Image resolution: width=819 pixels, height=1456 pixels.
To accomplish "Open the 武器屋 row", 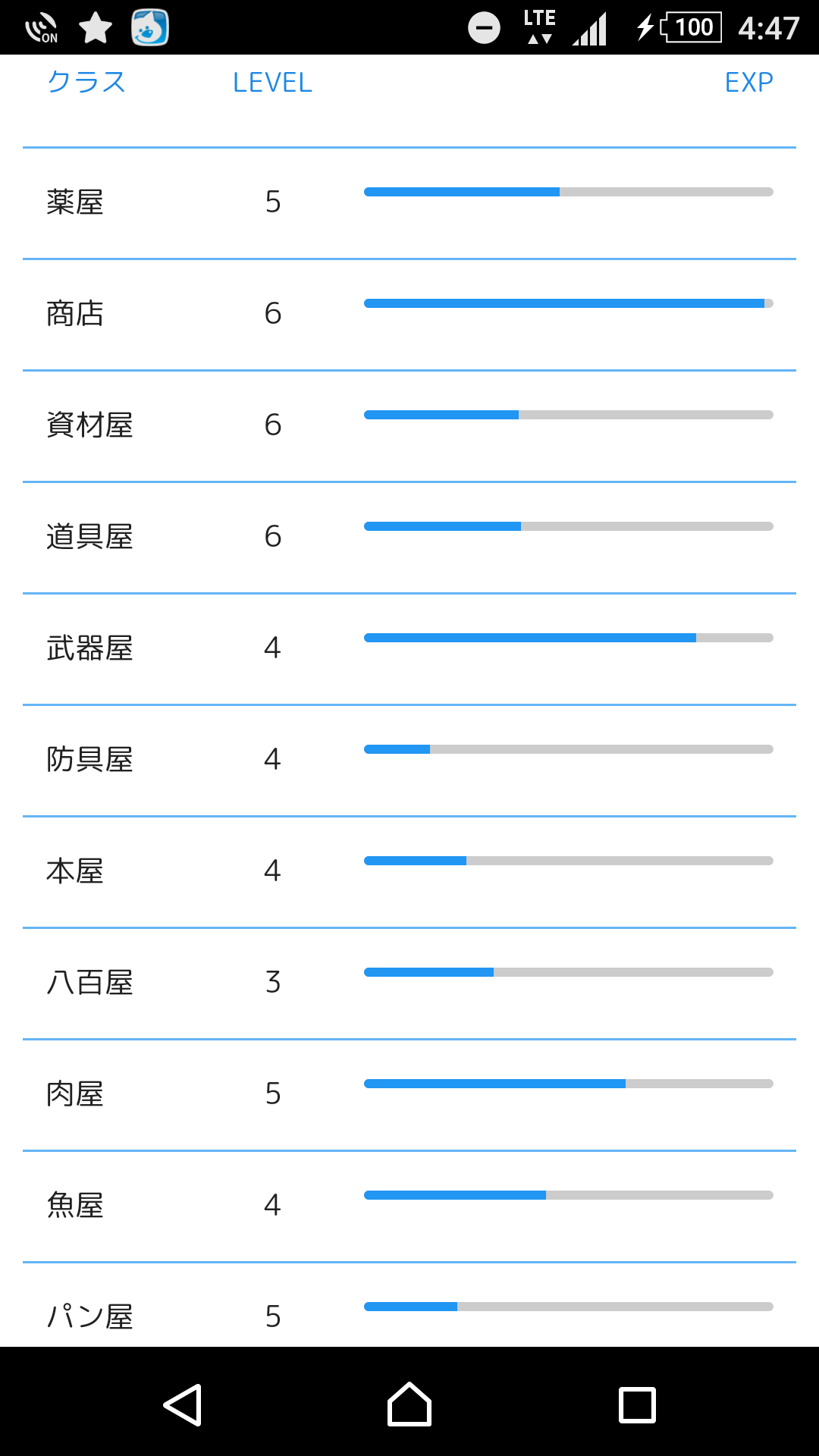I will click(x=409, y=649).
